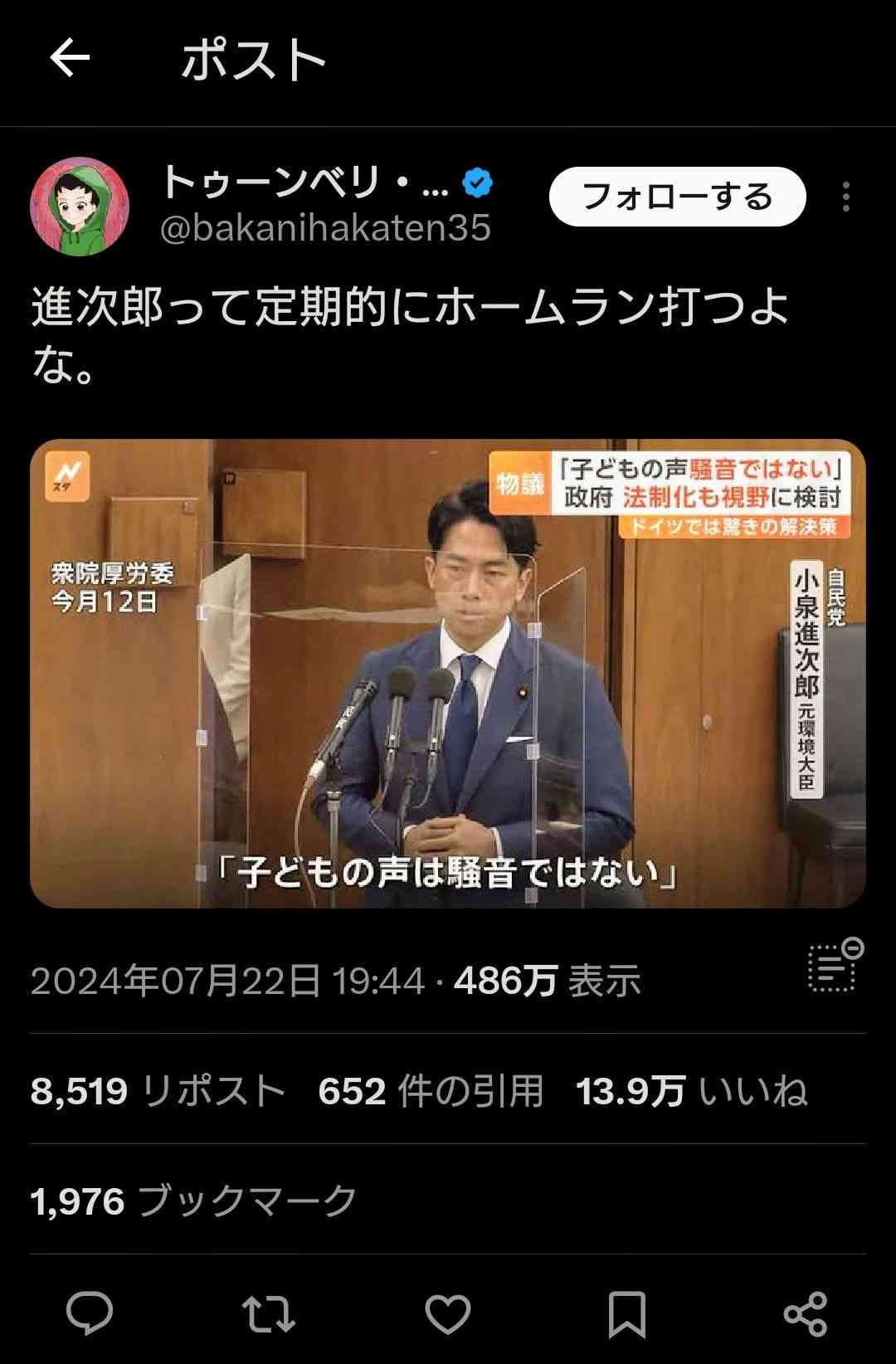Reply to this post
The image size is (896, 1364).
coord(90,1313)
